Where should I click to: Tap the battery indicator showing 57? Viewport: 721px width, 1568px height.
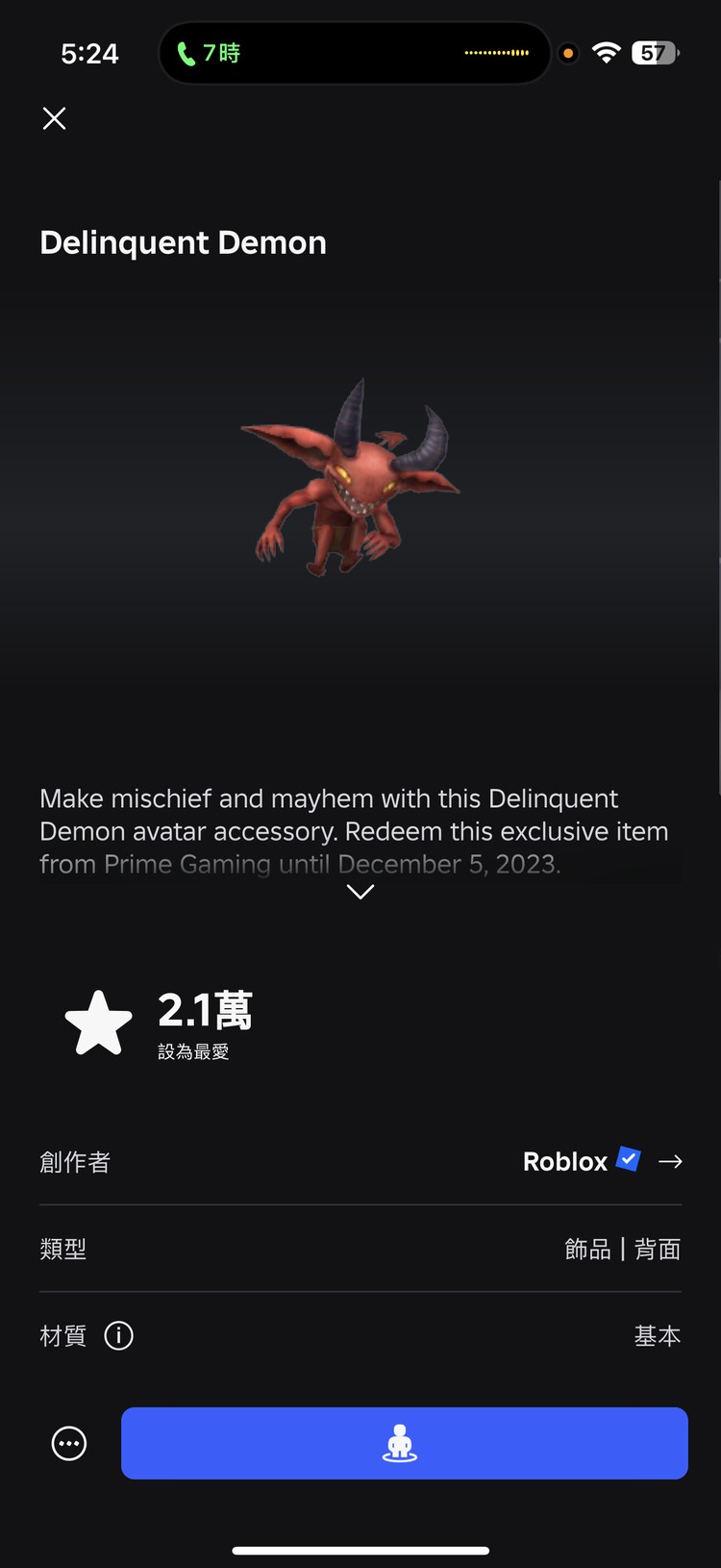pos(657,53)
